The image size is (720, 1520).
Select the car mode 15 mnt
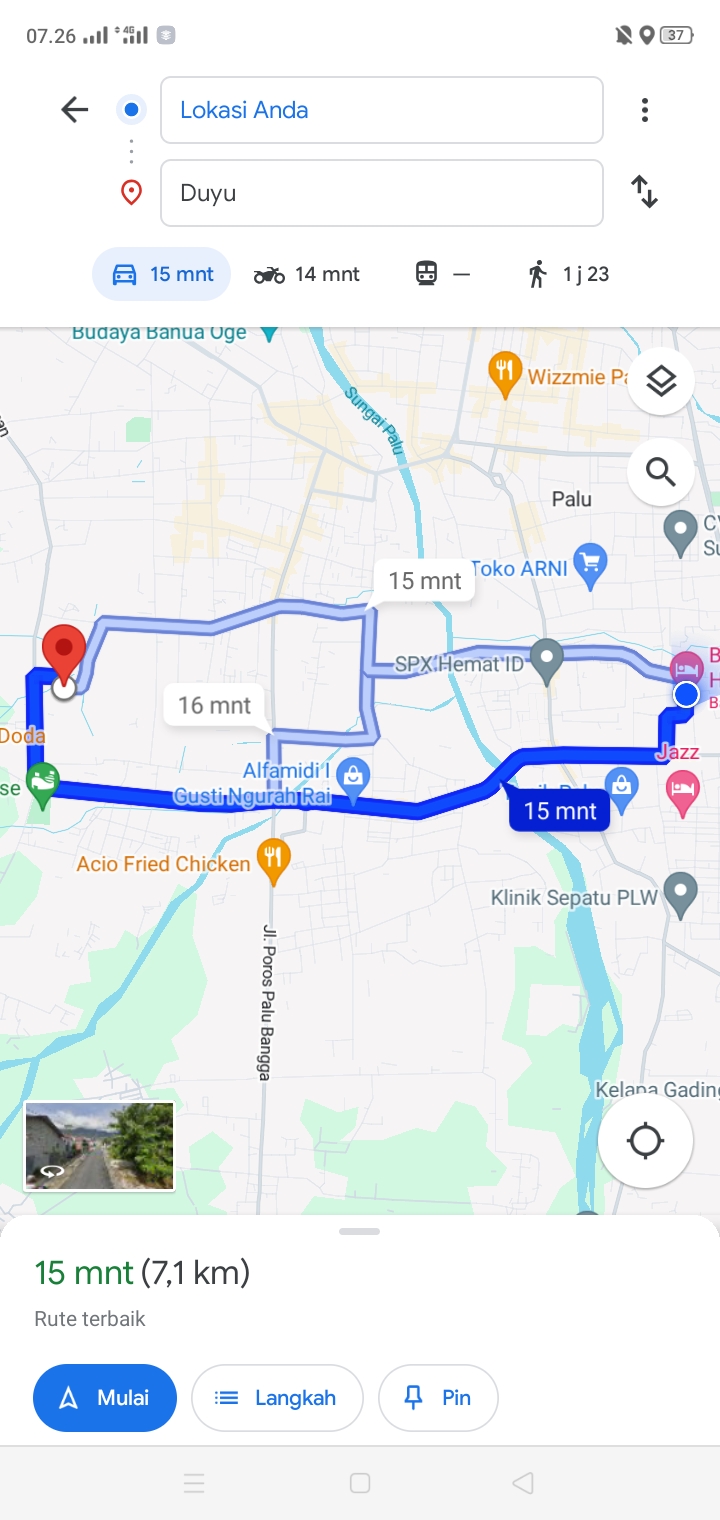point(161,274)
